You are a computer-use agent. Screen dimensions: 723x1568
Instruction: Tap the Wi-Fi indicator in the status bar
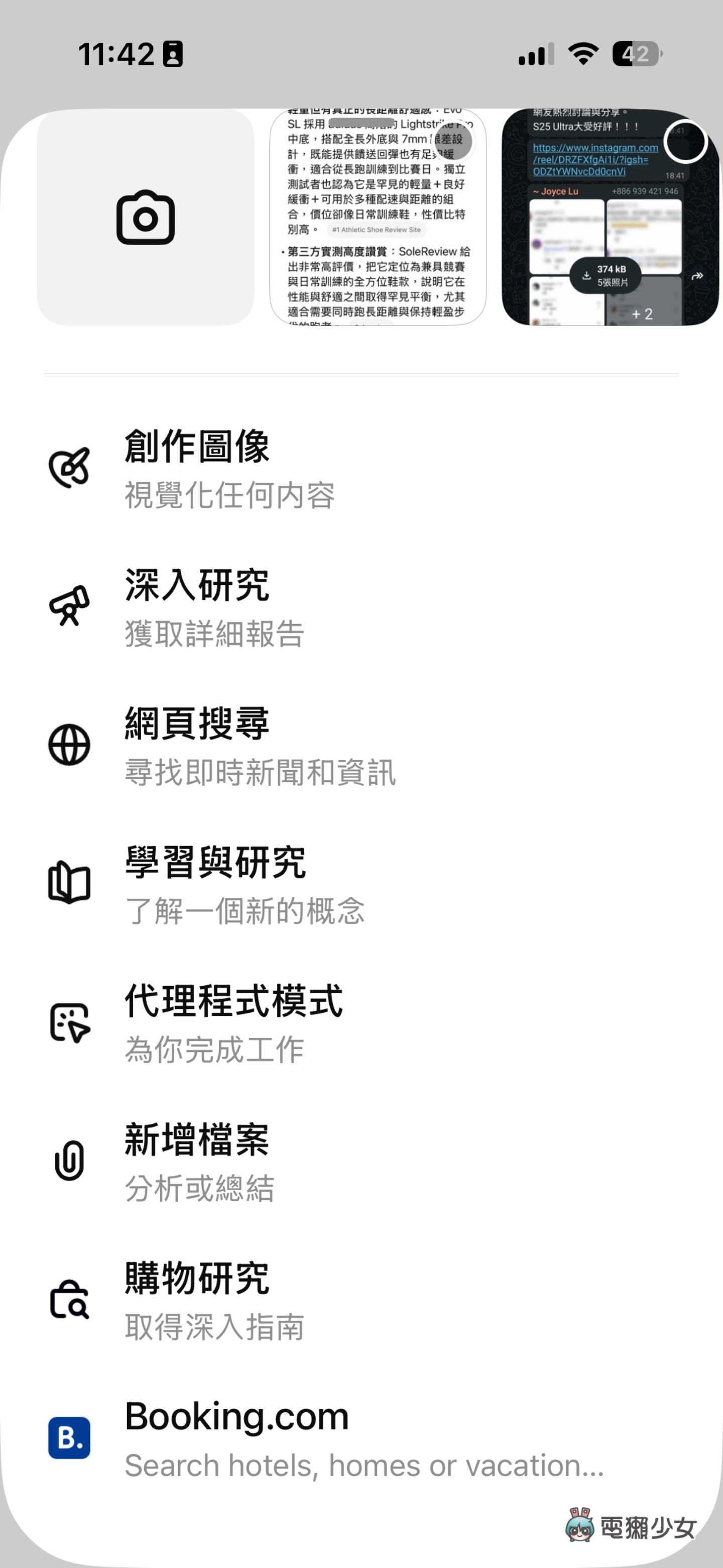[582, 55]
